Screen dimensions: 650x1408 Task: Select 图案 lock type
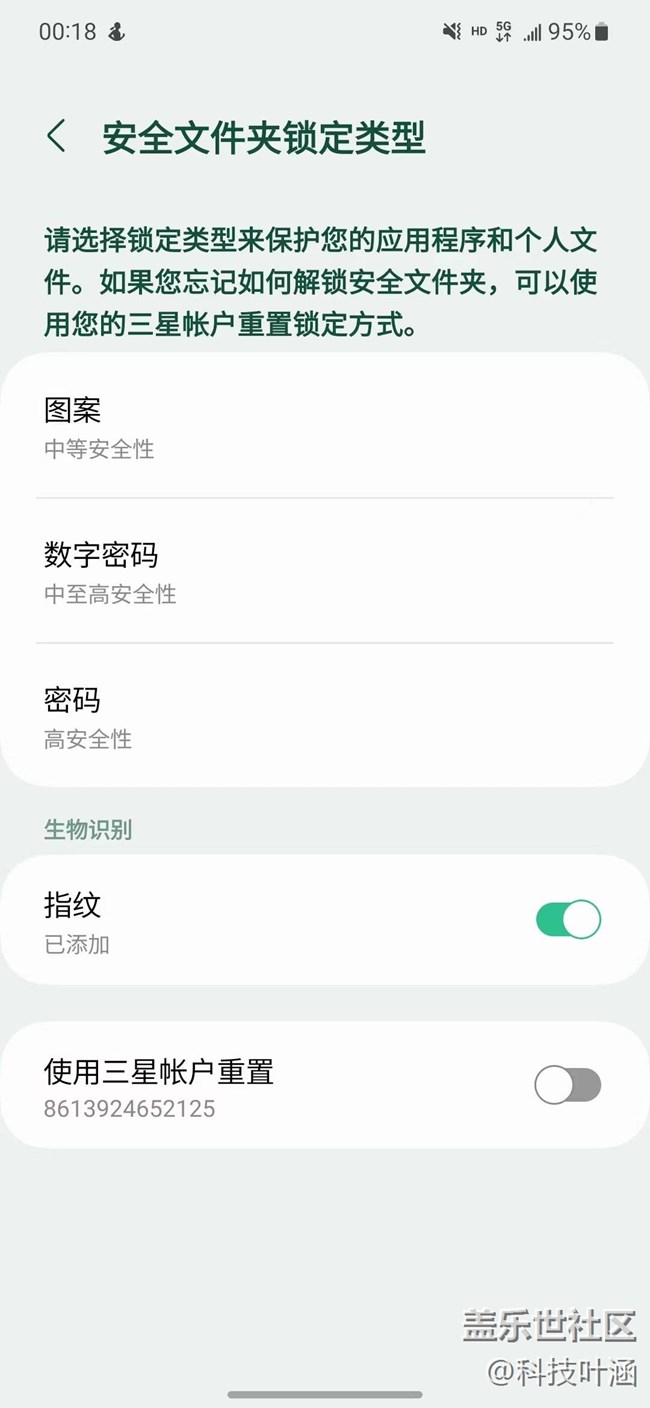click(325, 427)
